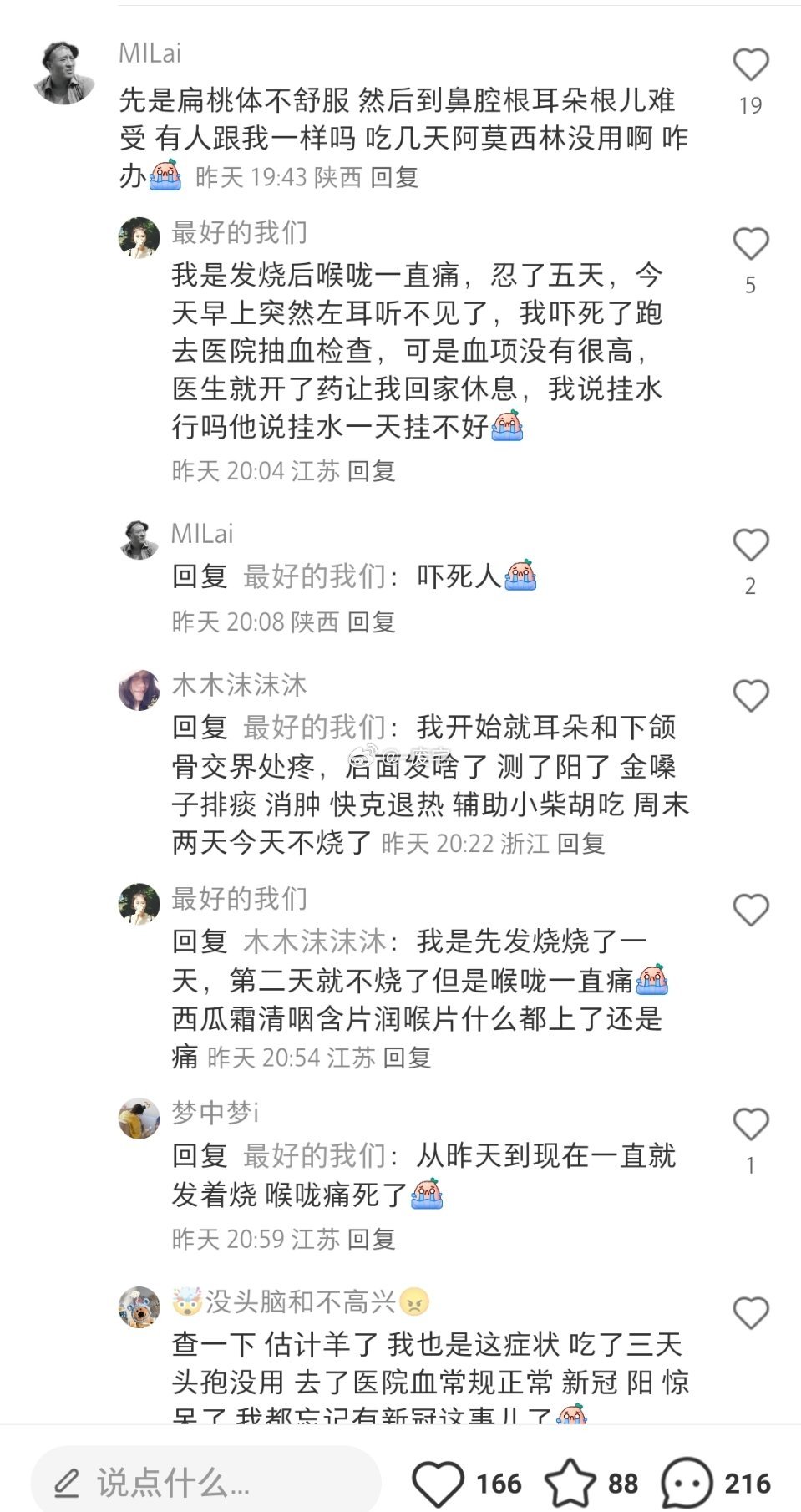Open 木木沫沫沐's profile avatar

pos(139,690)
